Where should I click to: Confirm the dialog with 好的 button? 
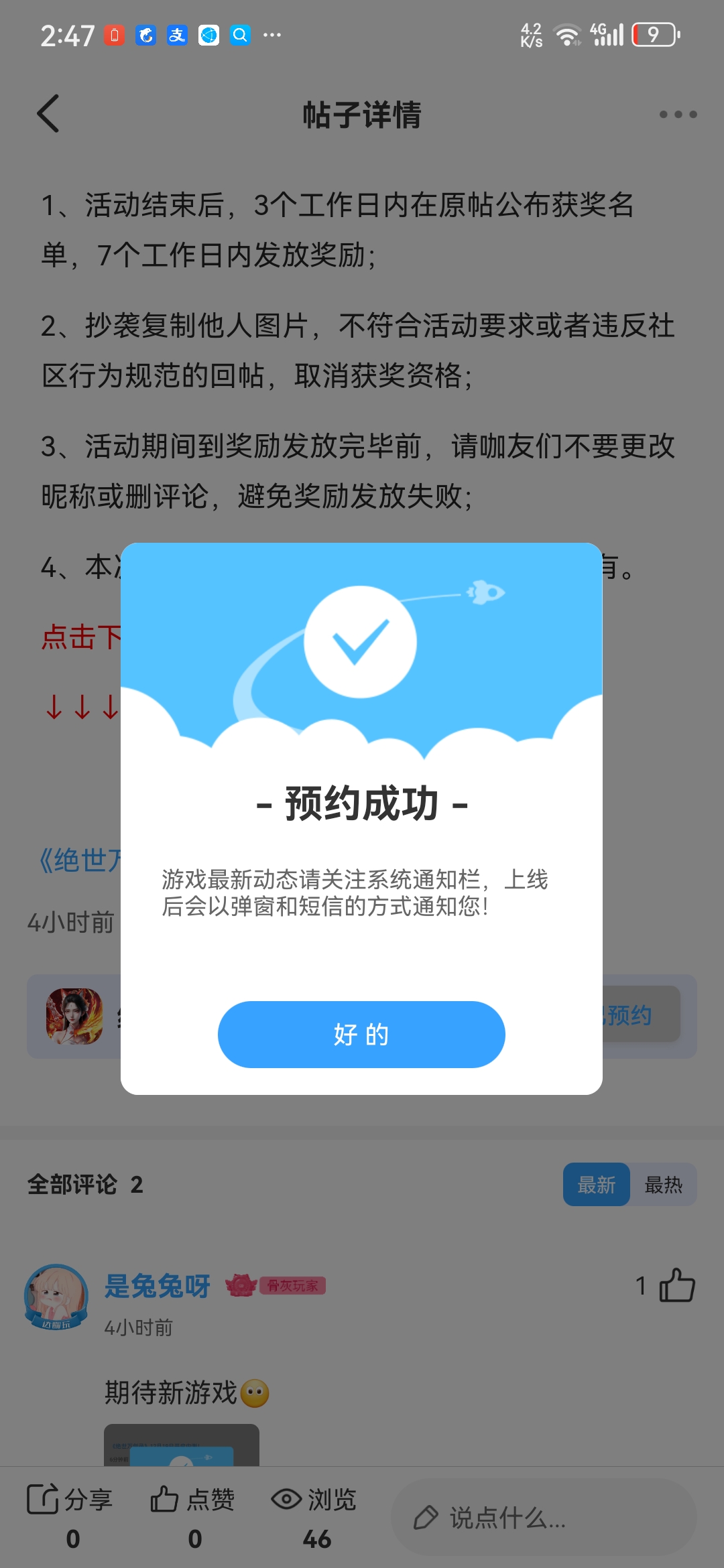(x=361, y=1034)
